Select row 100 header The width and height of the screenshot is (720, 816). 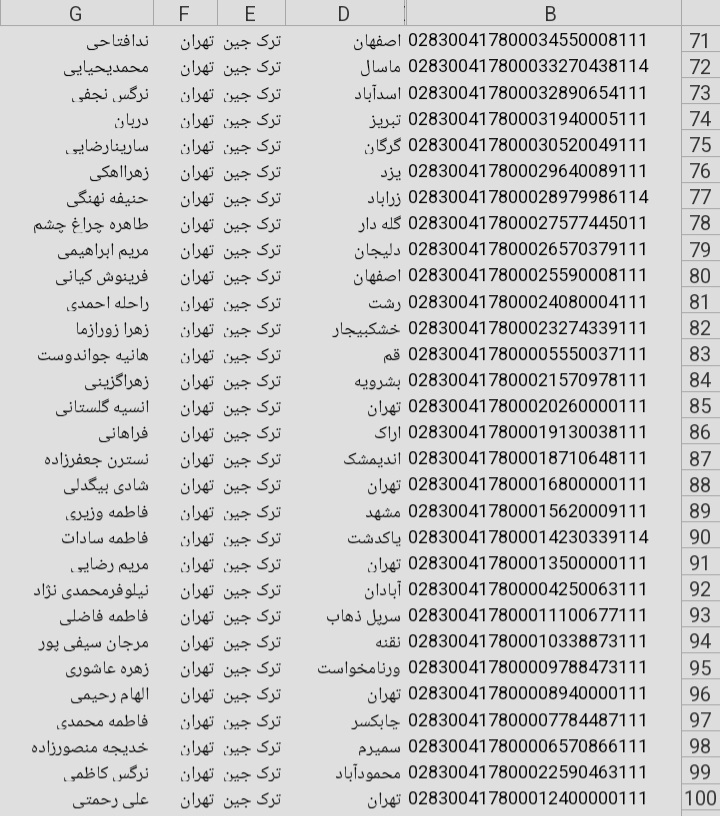point(700,798)
